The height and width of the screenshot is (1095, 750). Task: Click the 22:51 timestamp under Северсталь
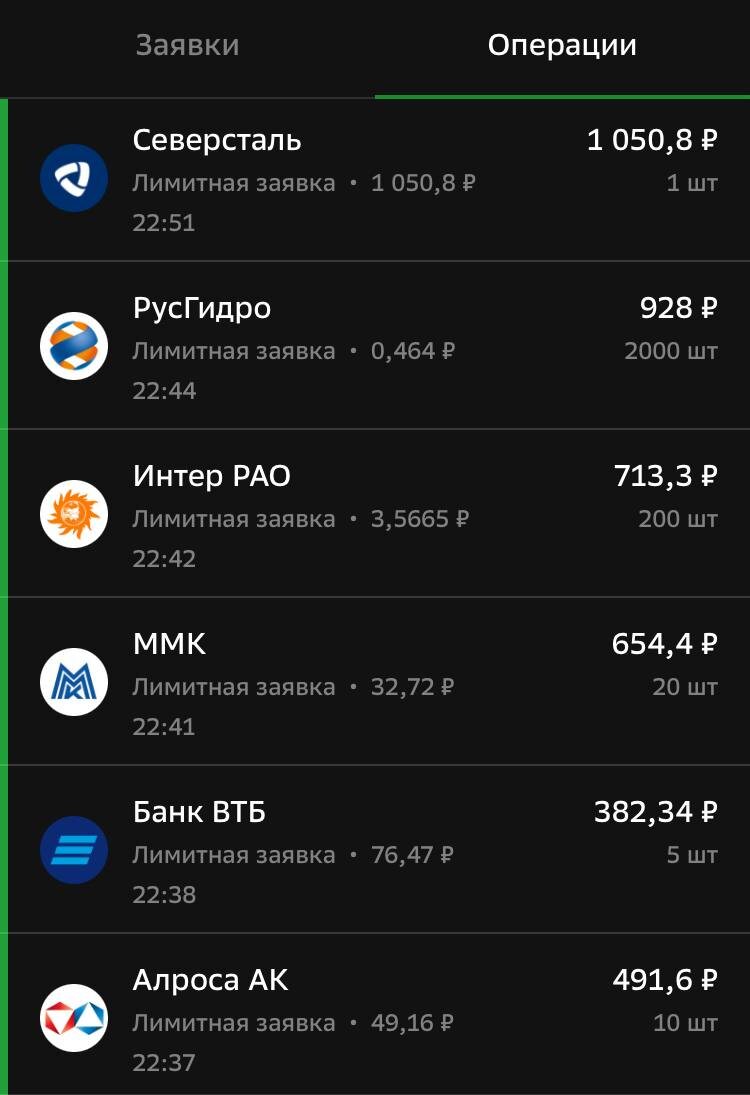tap(163, 223)
